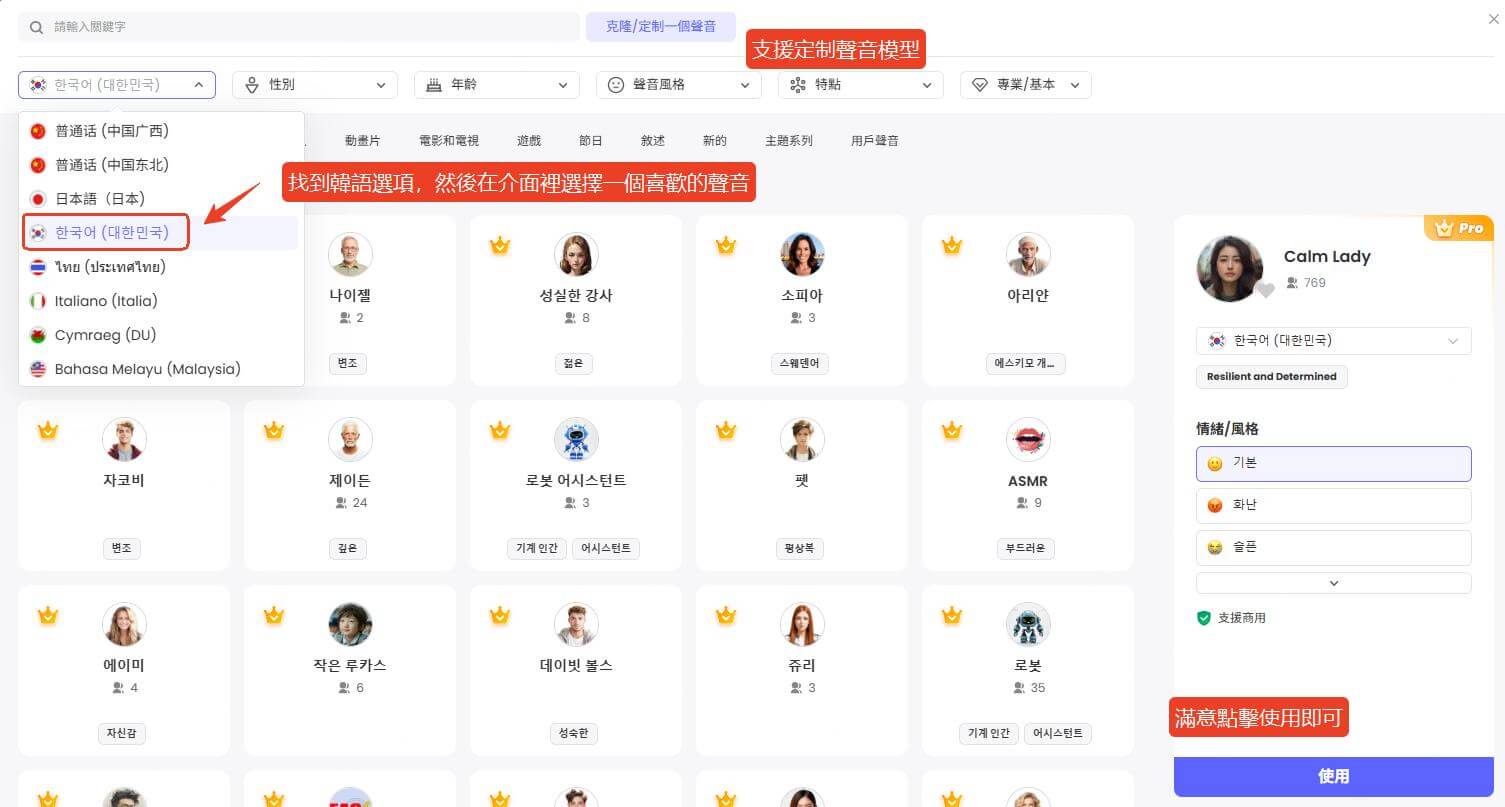1505x807 pixels.
Task: Expand the 年齡 age filter
Action: pos(496,85)
